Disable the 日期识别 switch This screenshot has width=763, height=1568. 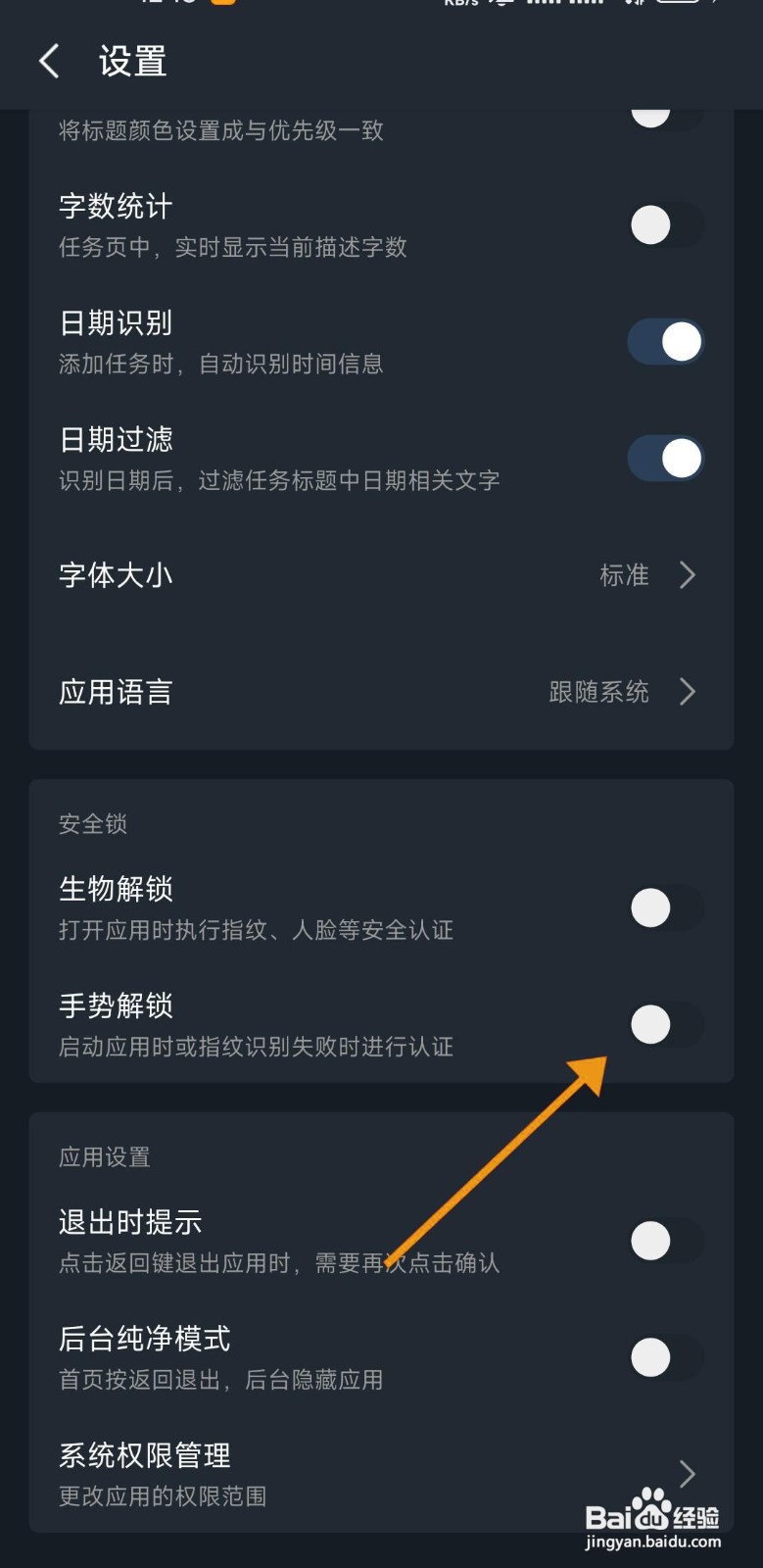pyautogui.click(x=664, y=341)
